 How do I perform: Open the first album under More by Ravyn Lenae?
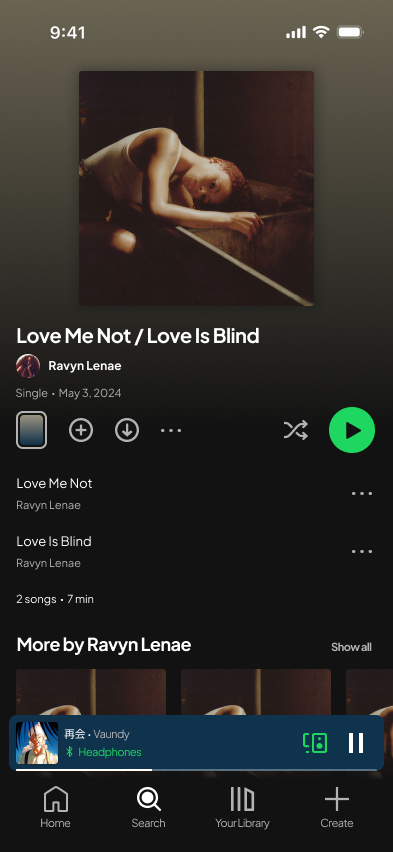point(91,692)
